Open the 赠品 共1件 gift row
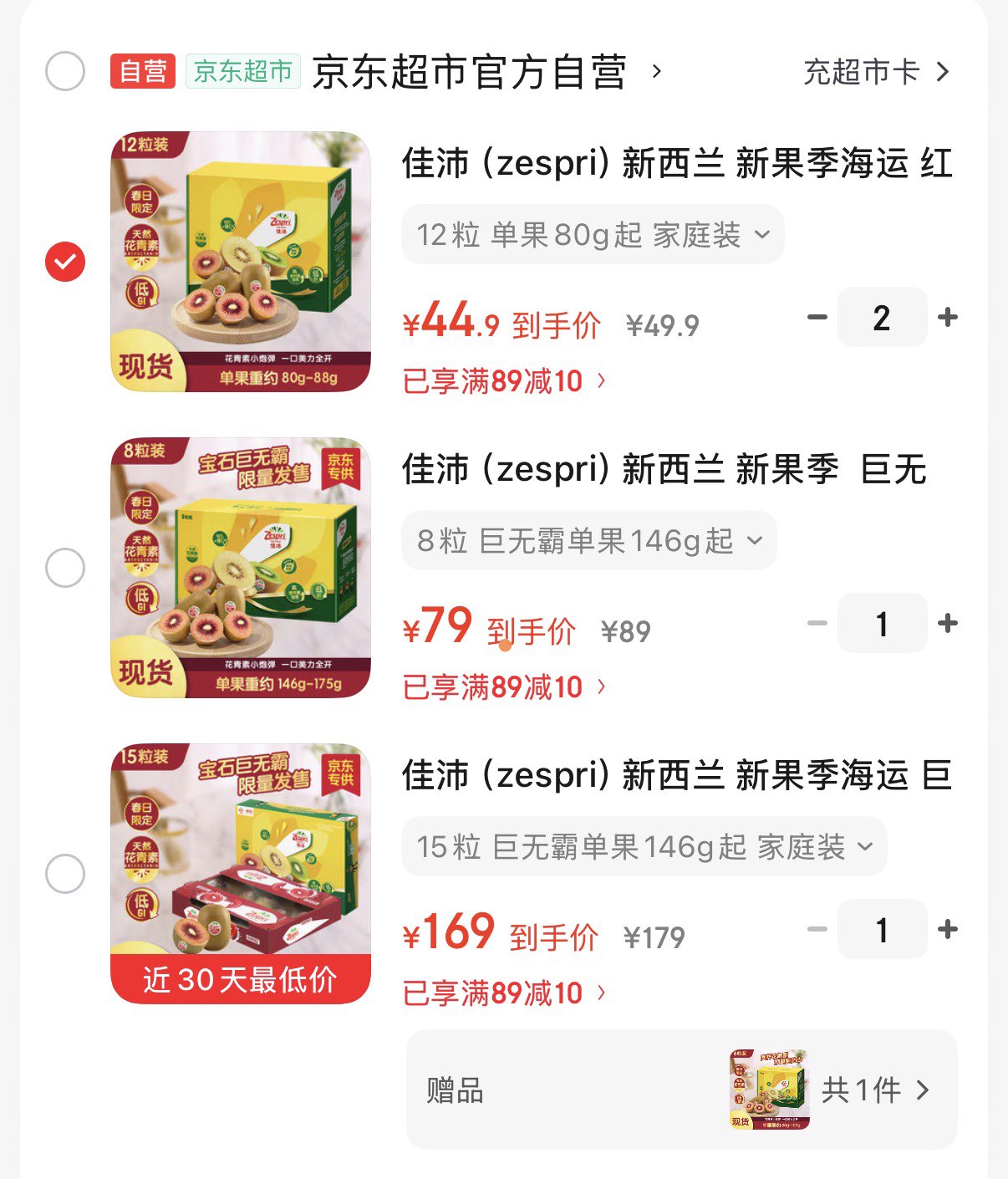The image size is (1008, 1179). pyautogui.click(x=681, y=1090)
